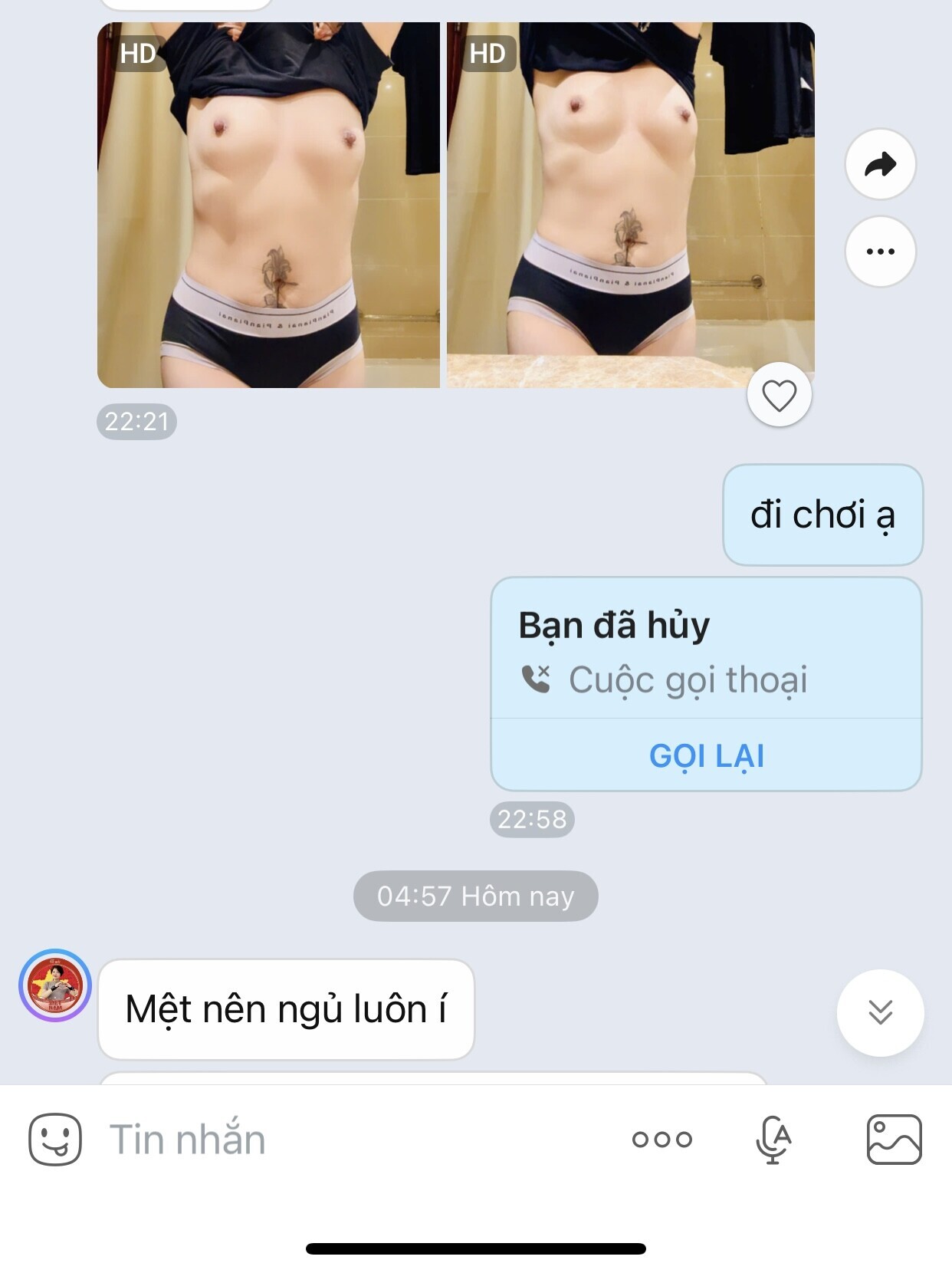952x1273 pixels.
Task: Open the sticker and emoji picker
Action: pos(55,1139)
